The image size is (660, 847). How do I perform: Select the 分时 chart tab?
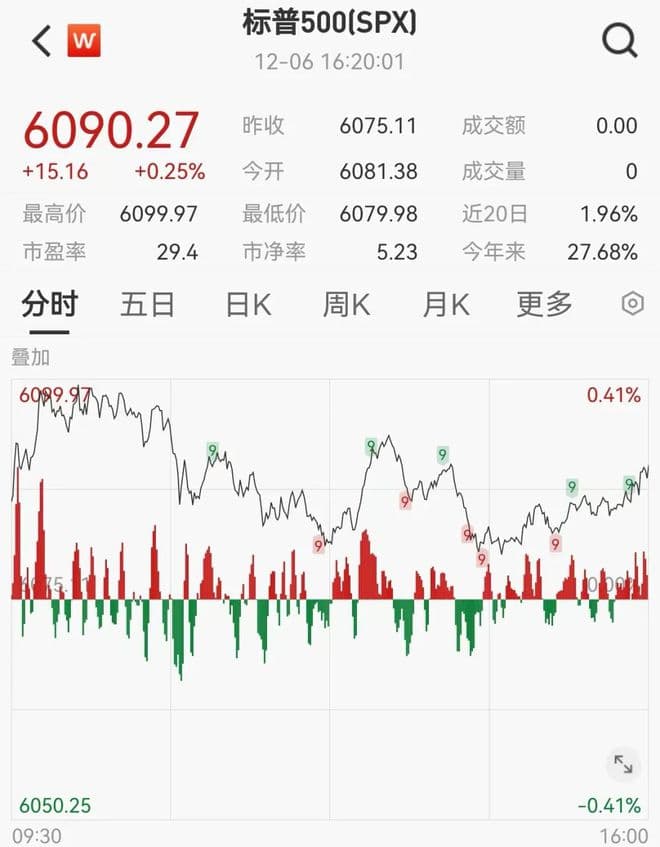[x=49, y=304]
